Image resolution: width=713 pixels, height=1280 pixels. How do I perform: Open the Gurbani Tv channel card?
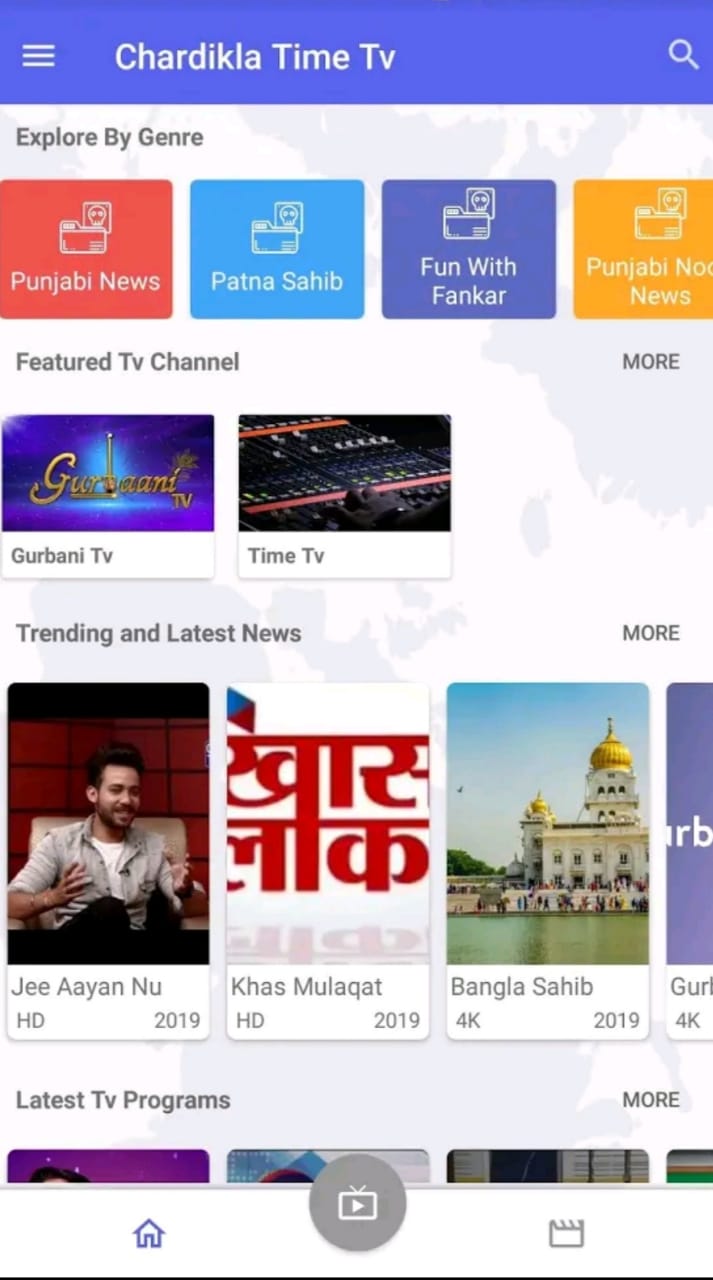click(108, 495)
